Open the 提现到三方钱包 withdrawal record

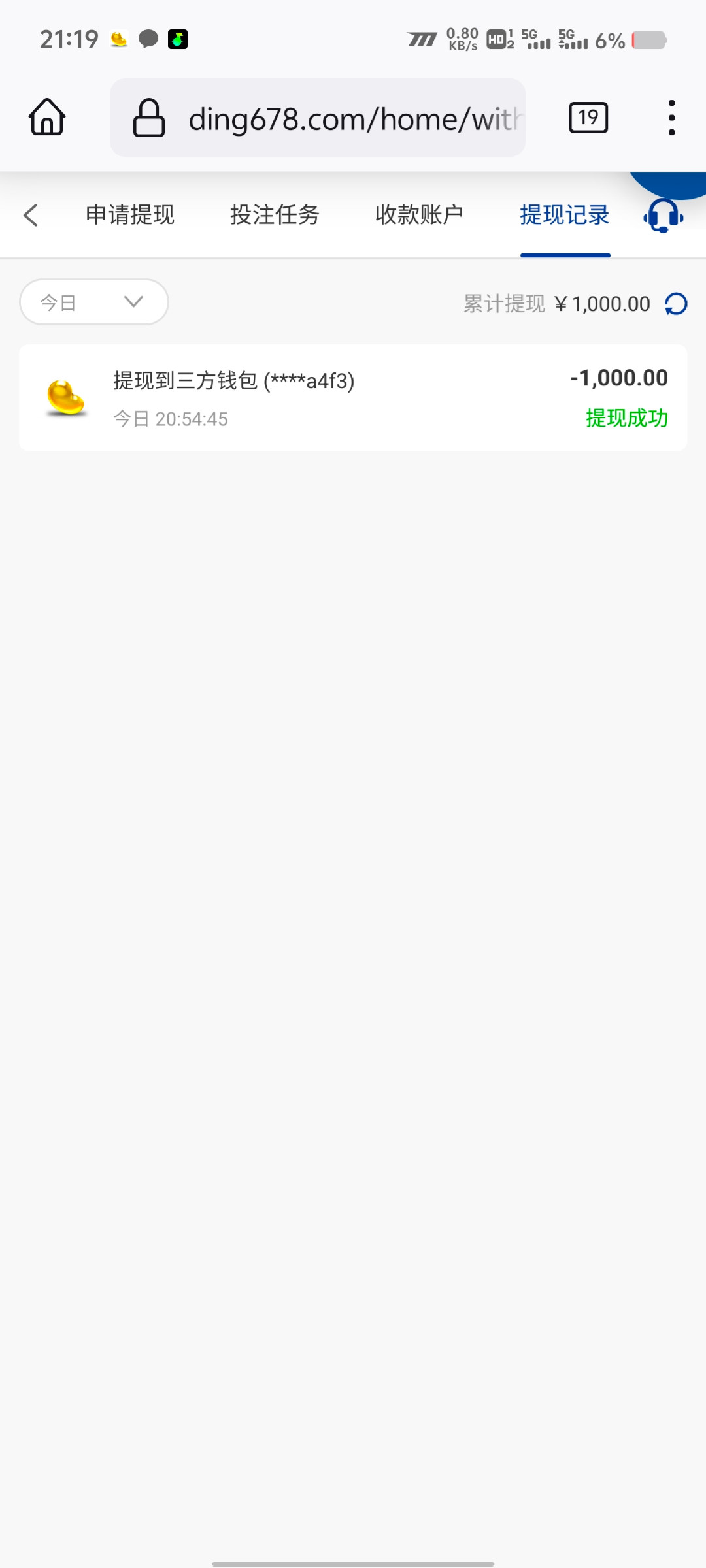(x=353, y=398)
